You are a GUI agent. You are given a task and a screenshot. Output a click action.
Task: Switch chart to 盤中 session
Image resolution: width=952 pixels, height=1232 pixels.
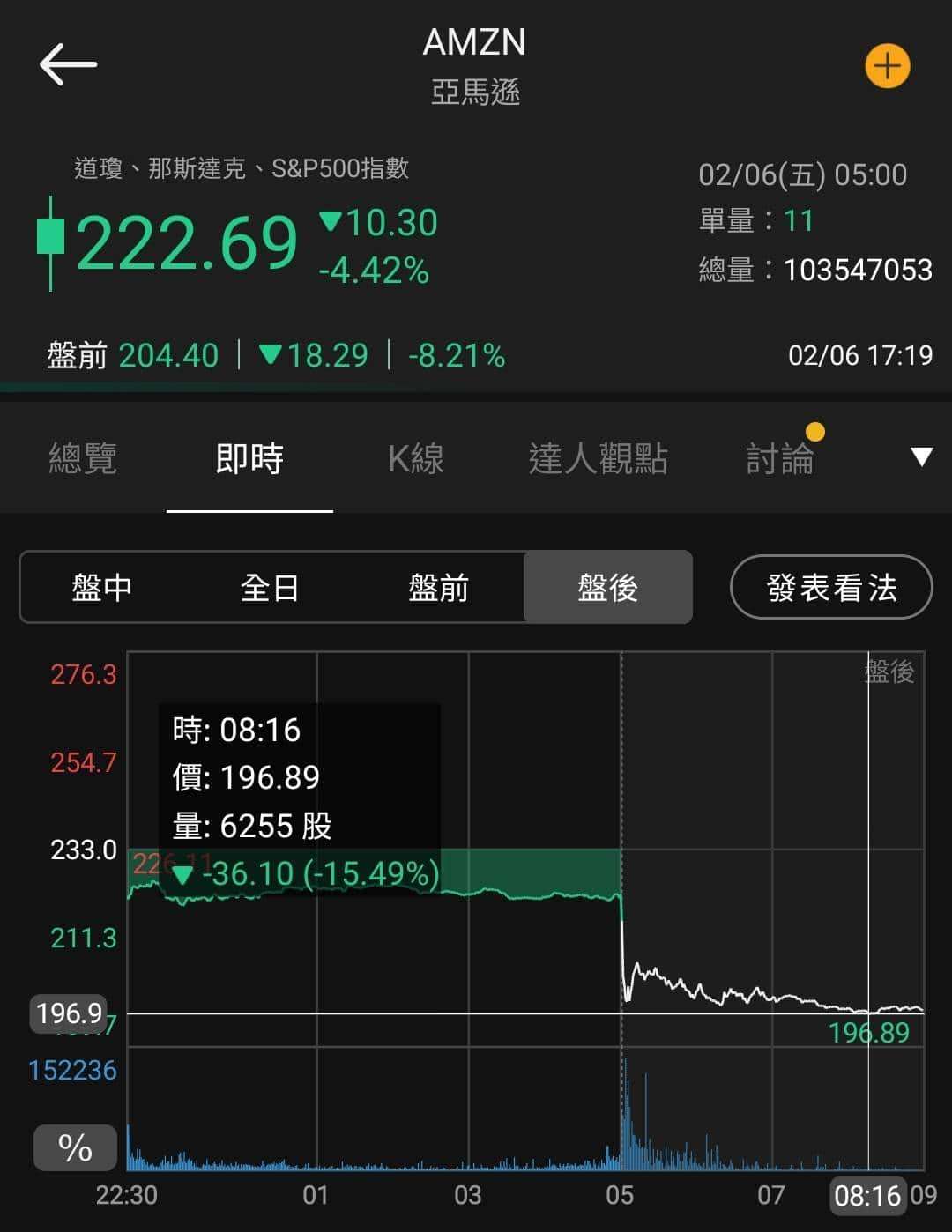[x=102, y=588]
